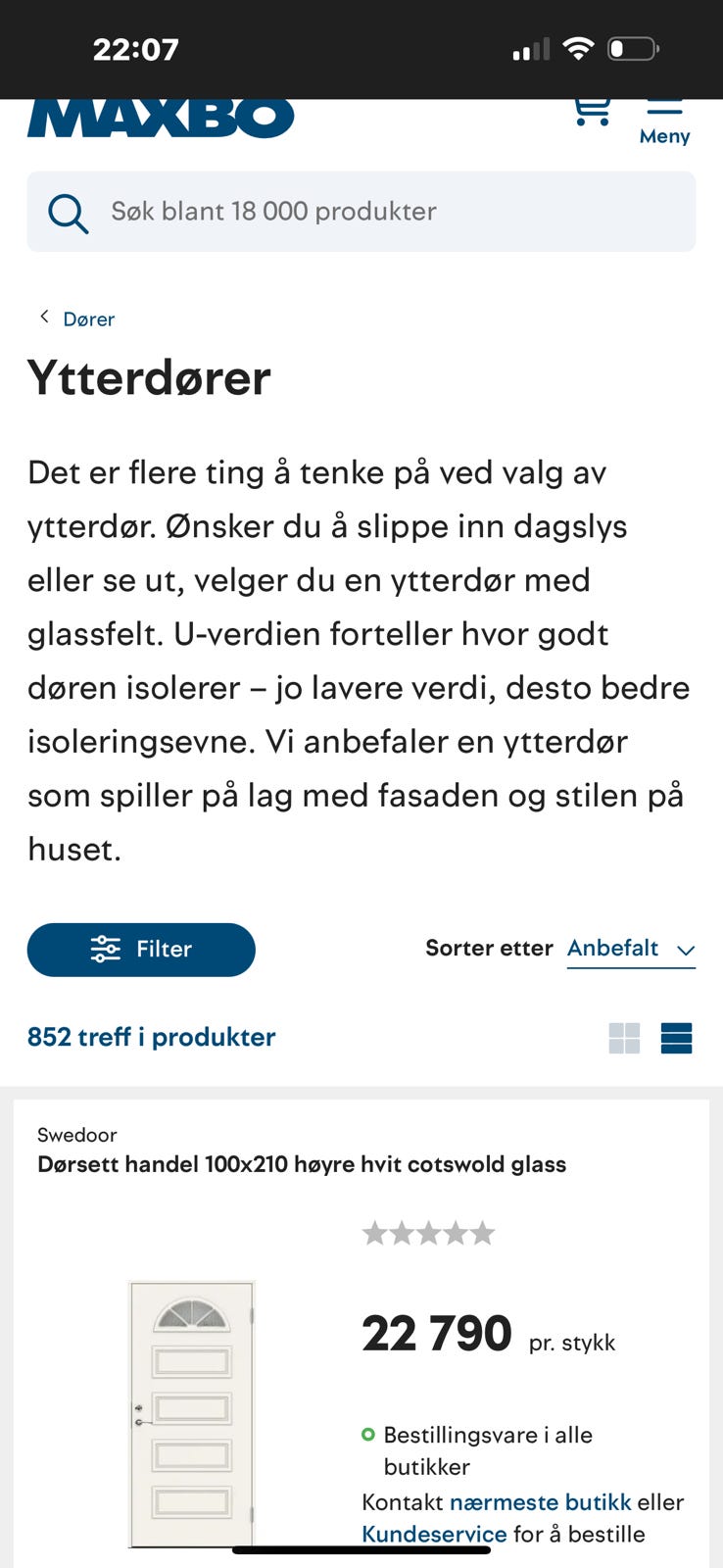This screenshot has height=1568, width=723.
Task: Expand sorting options via Sorter etter
Action: (x=490, y=949)
